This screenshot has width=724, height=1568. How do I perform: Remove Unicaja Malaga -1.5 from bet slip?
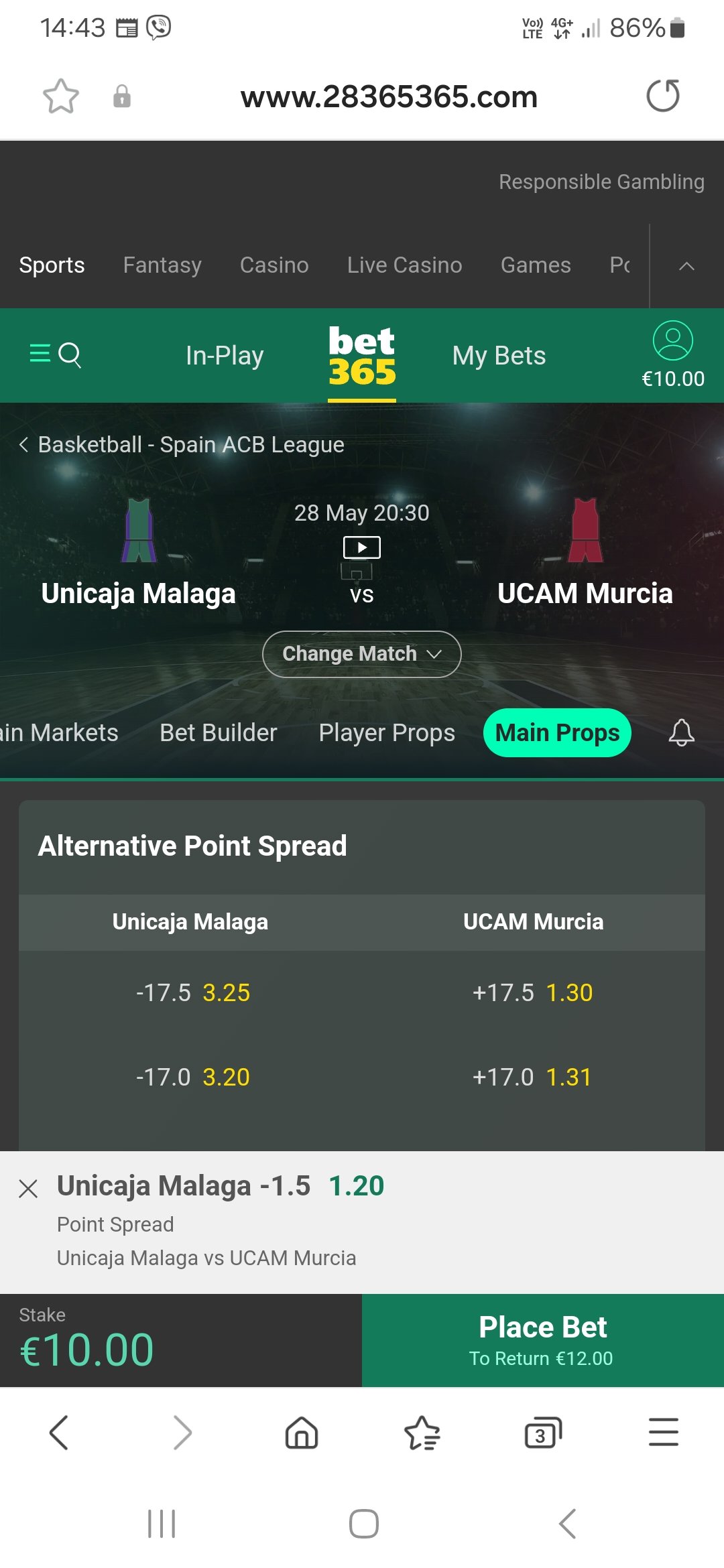(28, 1189)
